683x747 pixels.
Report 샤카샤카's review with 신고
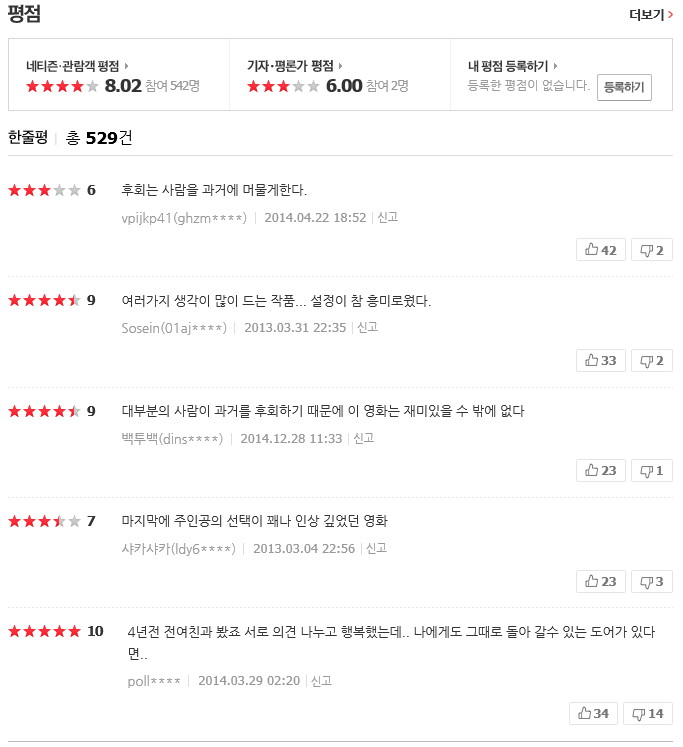(x=376, y=548)
